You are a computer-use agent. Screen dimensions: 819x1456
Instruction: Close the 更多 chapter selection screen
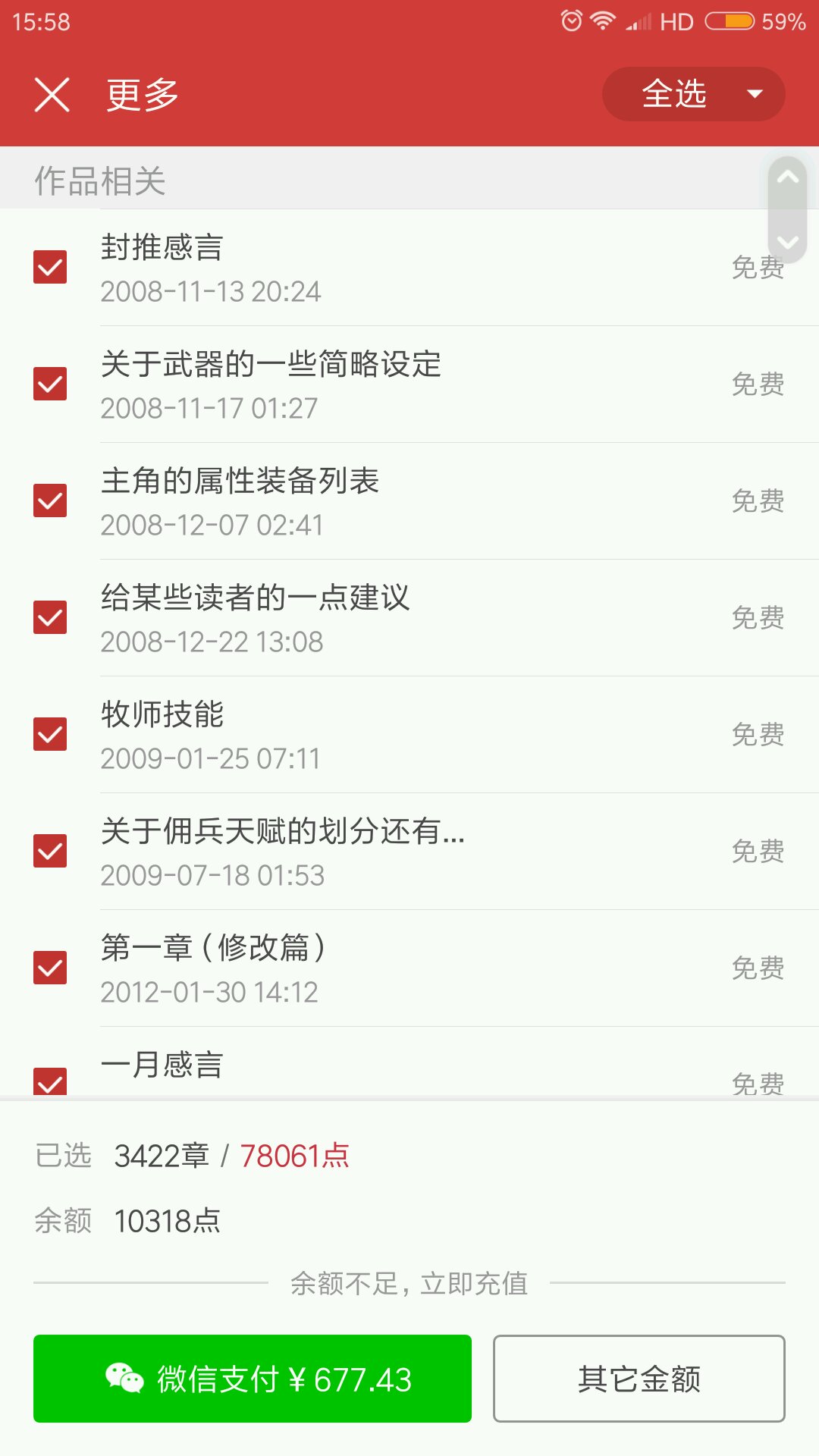coord(52,95)
